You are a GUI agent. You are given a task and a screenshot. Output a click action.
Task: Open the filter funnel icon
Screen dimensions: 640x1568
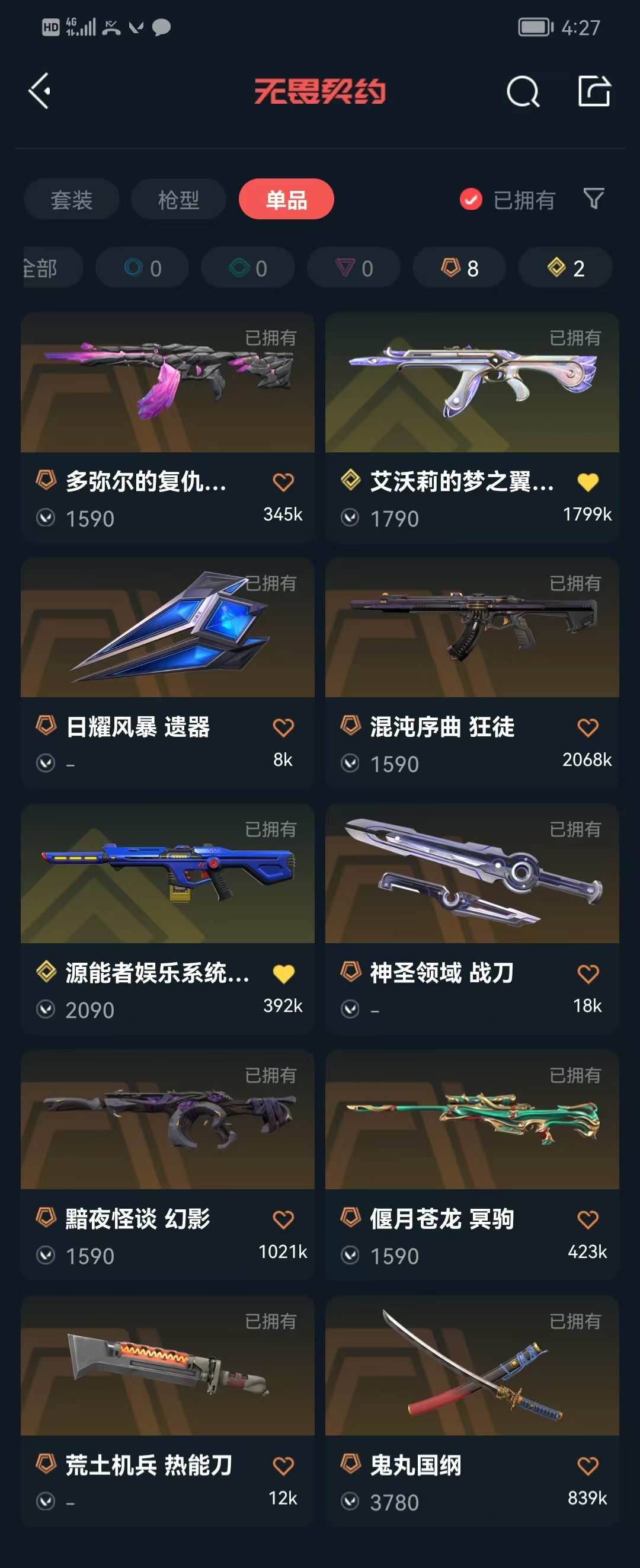coord(593,199)
